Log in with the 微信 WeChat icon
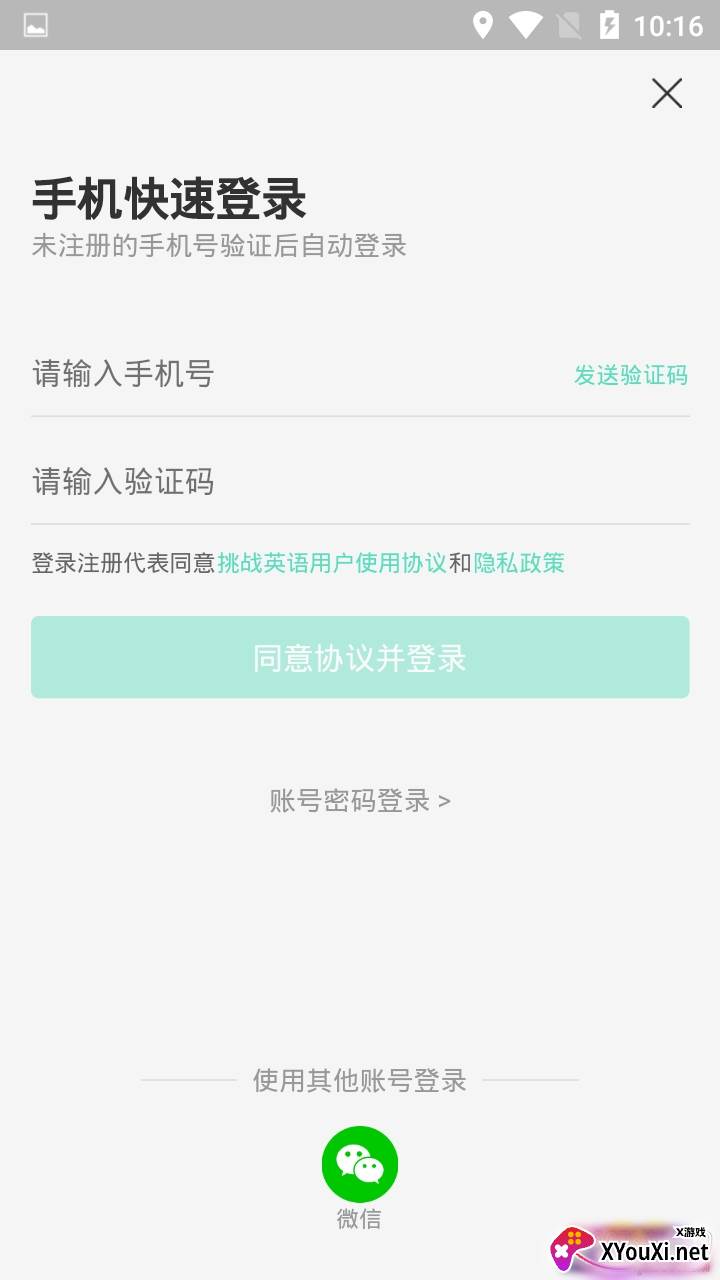720x1280 pixels. pos(360,1165)
